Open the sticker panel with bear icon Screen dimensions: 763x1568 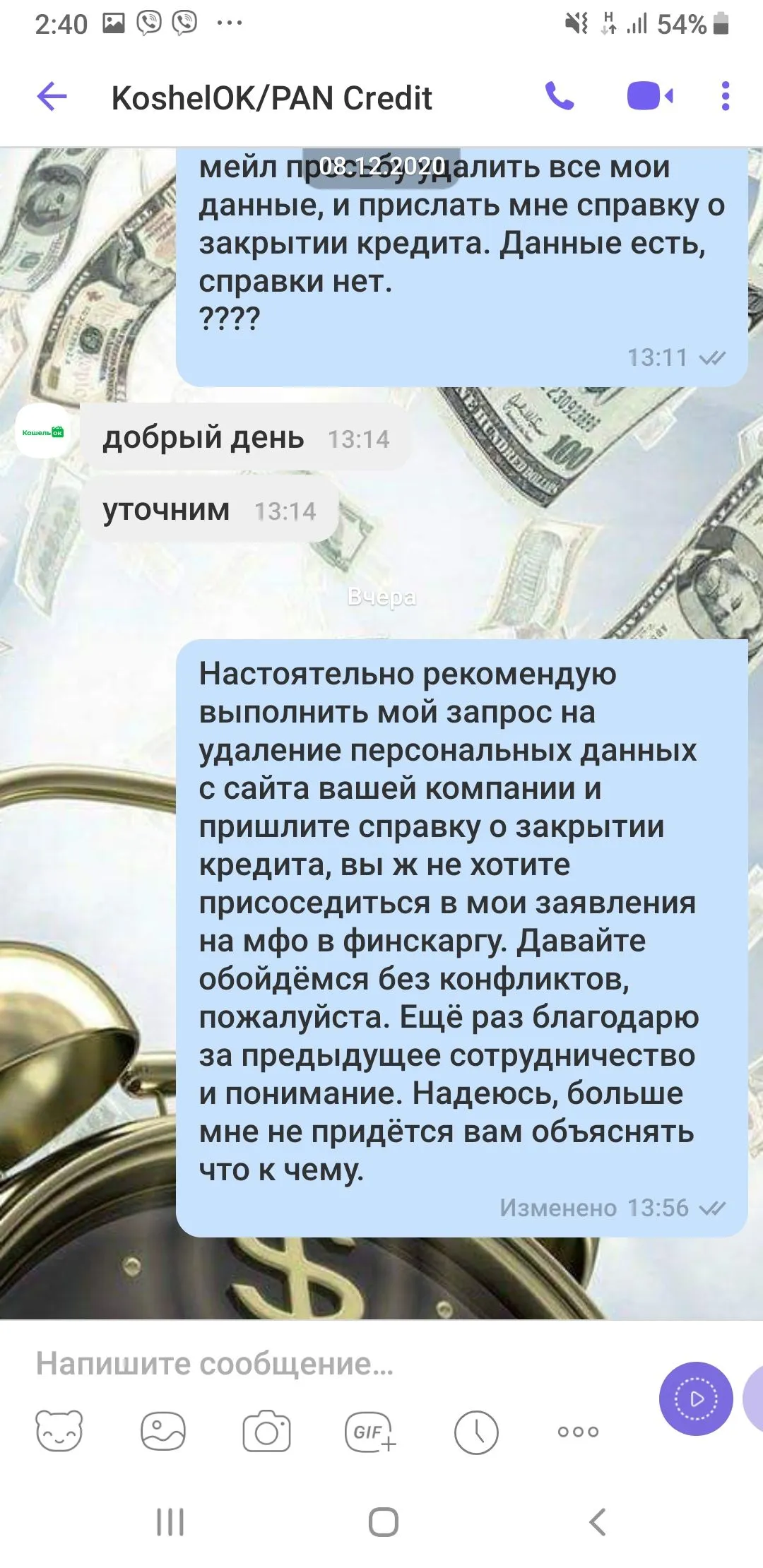59,1432
